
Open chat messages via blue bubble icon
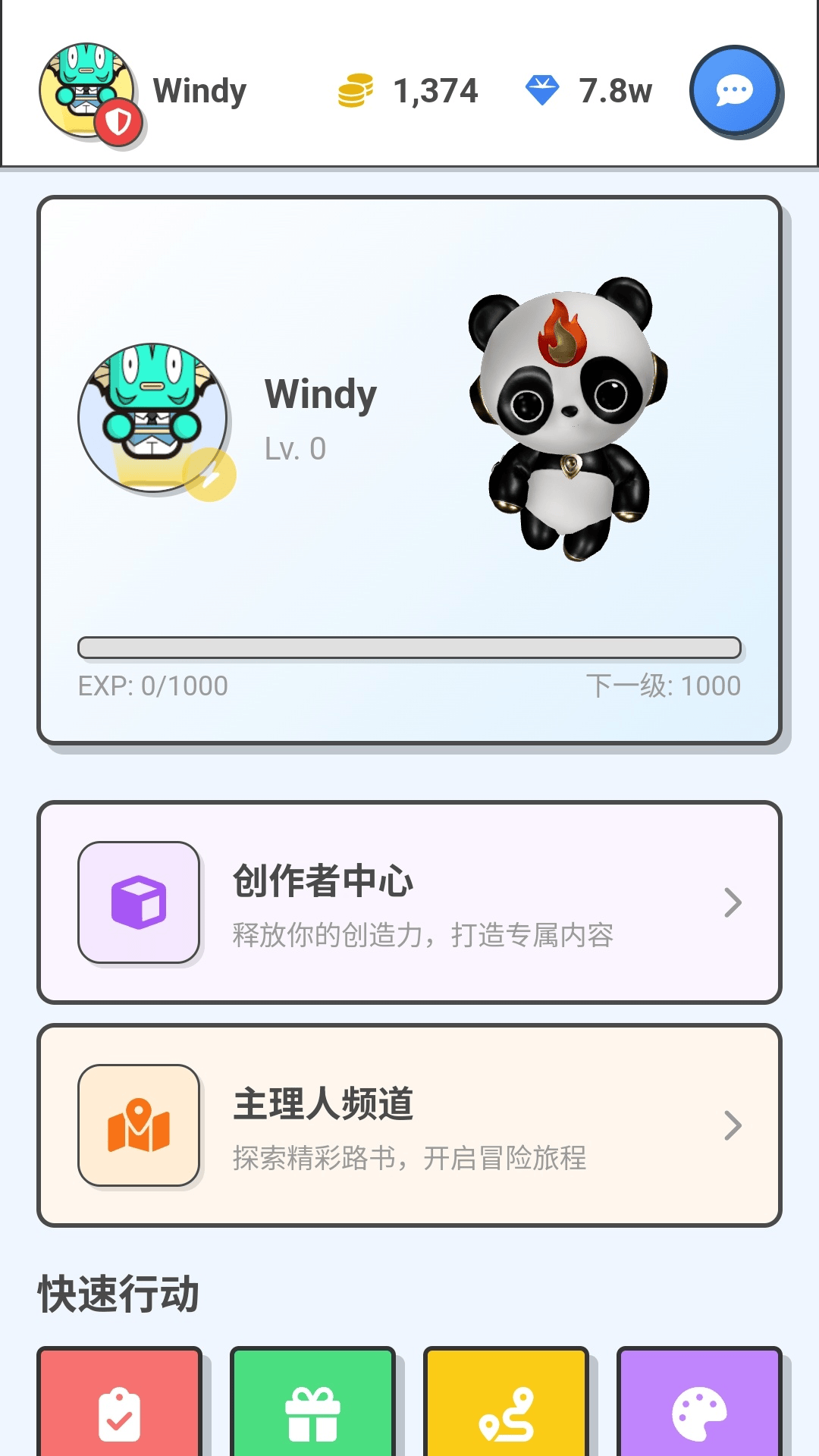point(734,89)
